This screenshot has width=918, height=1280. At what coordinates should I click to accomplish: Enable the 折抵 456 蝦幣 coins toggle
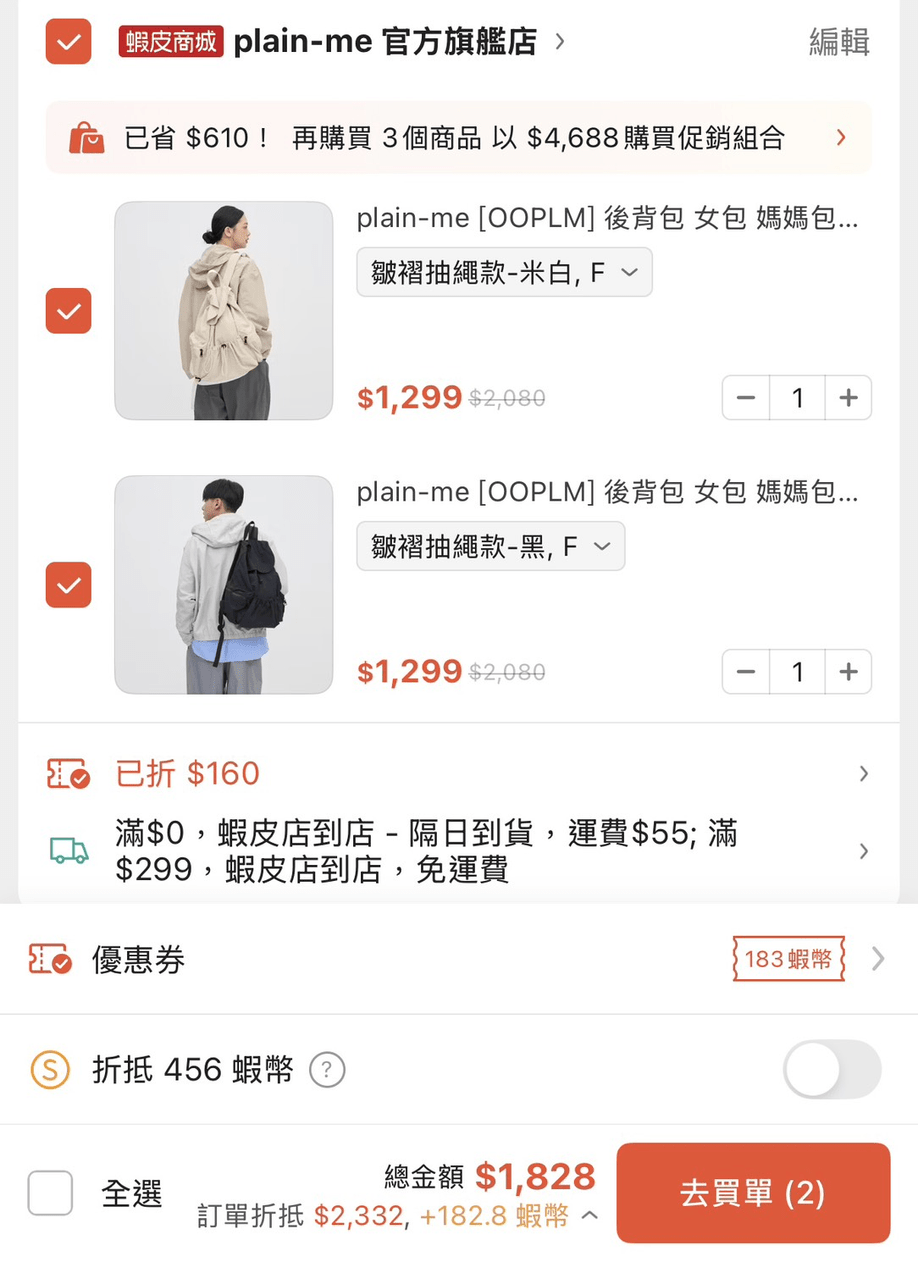[x=831, y=1069]
